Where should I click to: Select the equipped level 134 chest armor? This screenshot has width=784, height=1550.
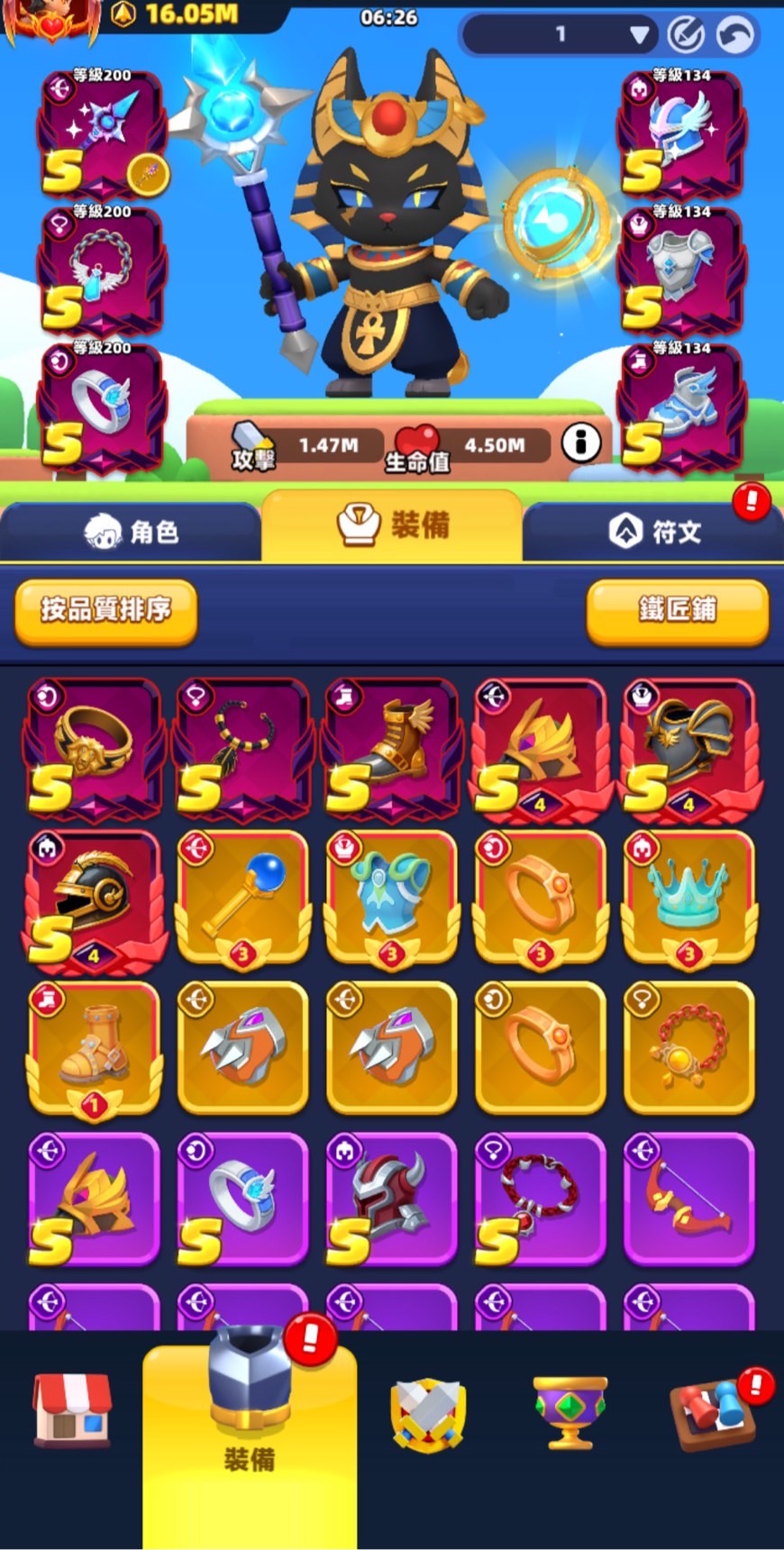pyautogui.click(x=681, y=270)
